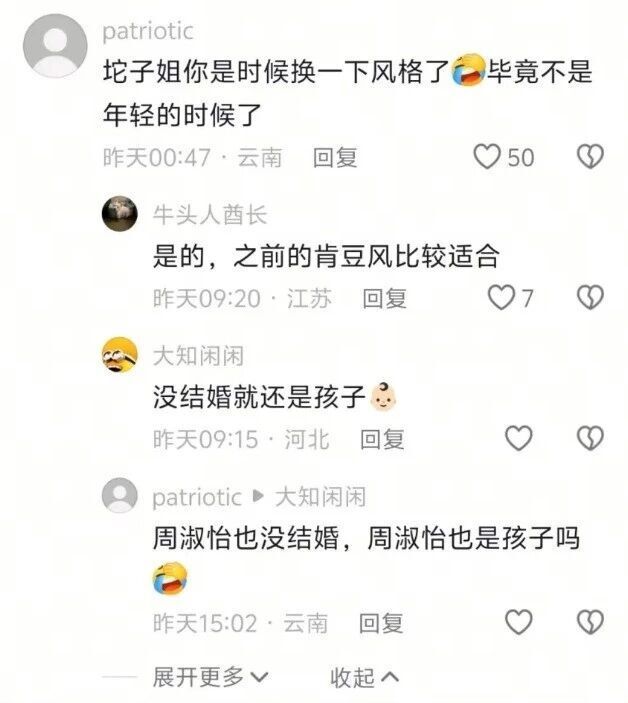Like patriotic's 15:02 reply
The image size is (628, 703).
tap(518, 622)
